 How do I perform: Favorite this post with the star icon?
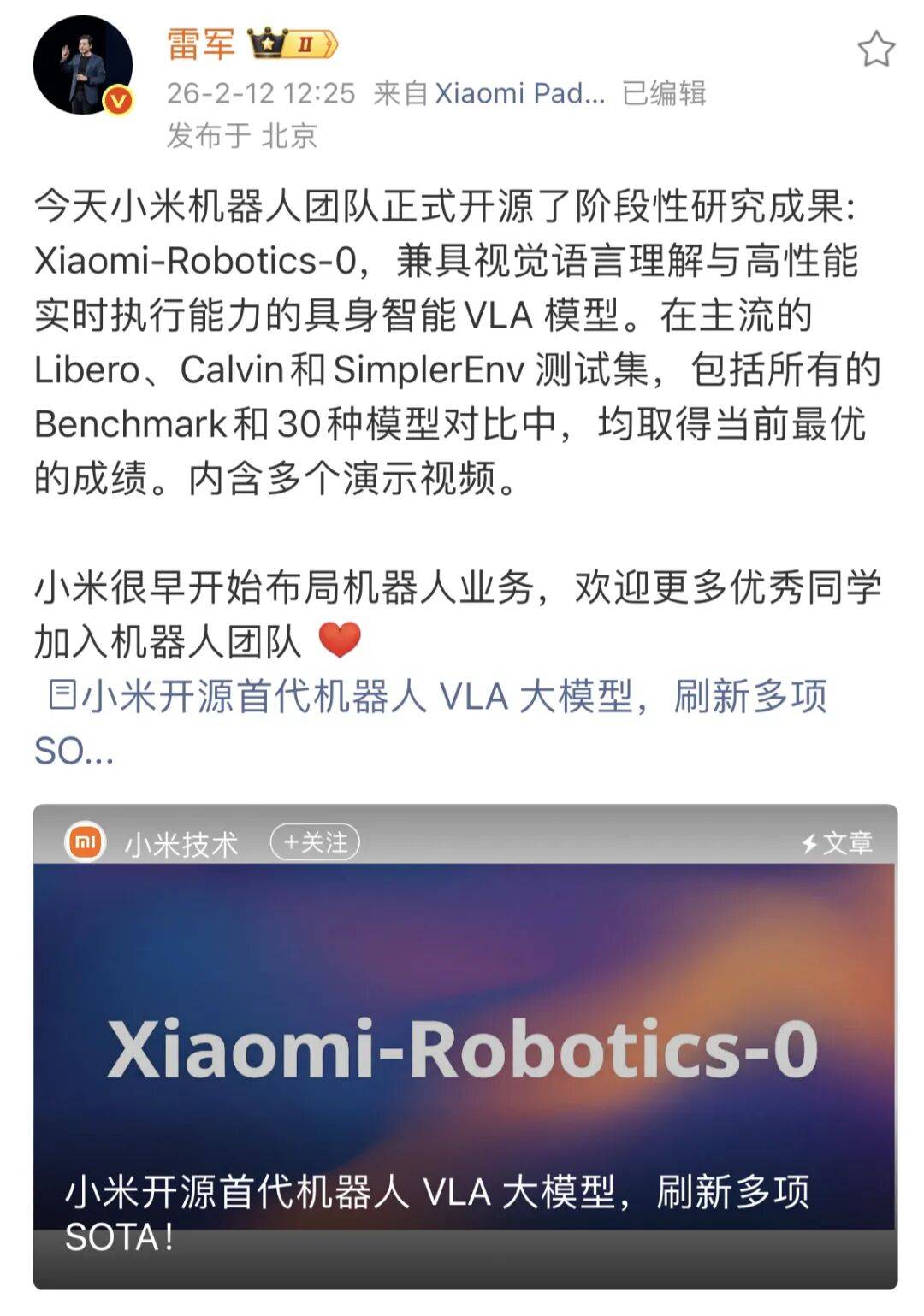coord(875,50)
